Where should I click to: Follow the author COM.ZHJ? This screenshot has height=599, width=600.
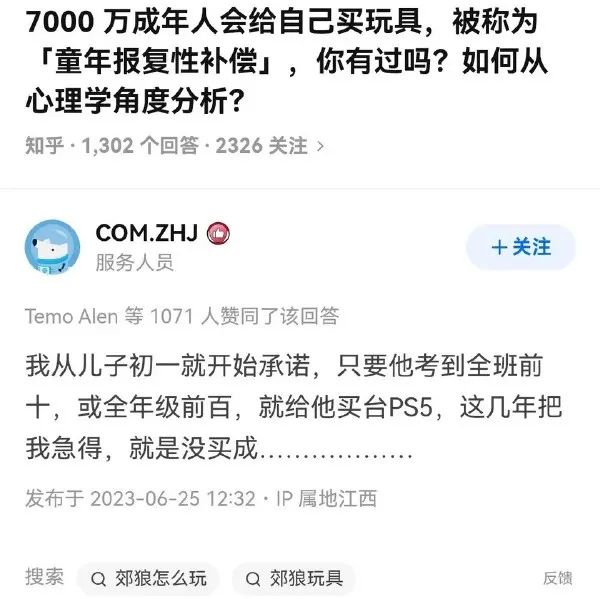pyautogui.click(x=521, y=247)
